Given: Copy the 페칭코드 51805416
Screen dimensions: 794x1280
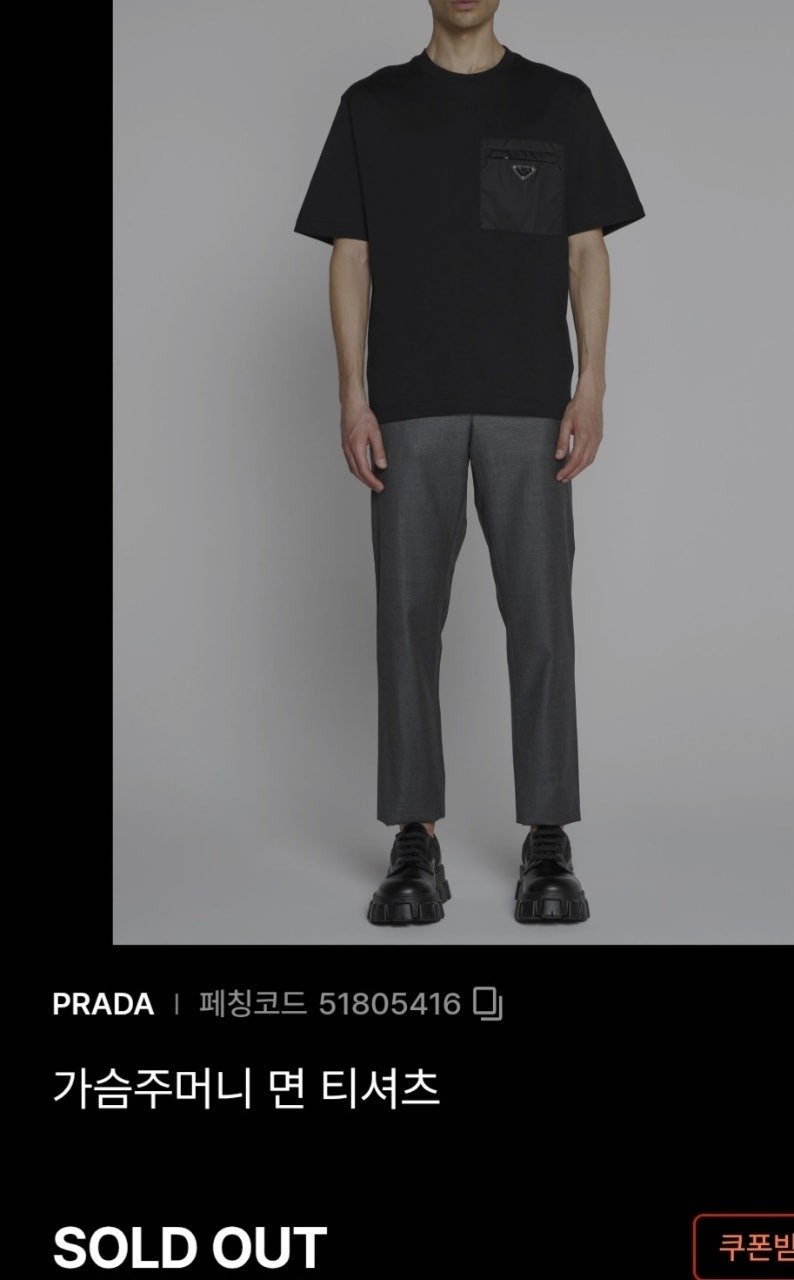Looking at the screenshot, I should [487, 1003].
